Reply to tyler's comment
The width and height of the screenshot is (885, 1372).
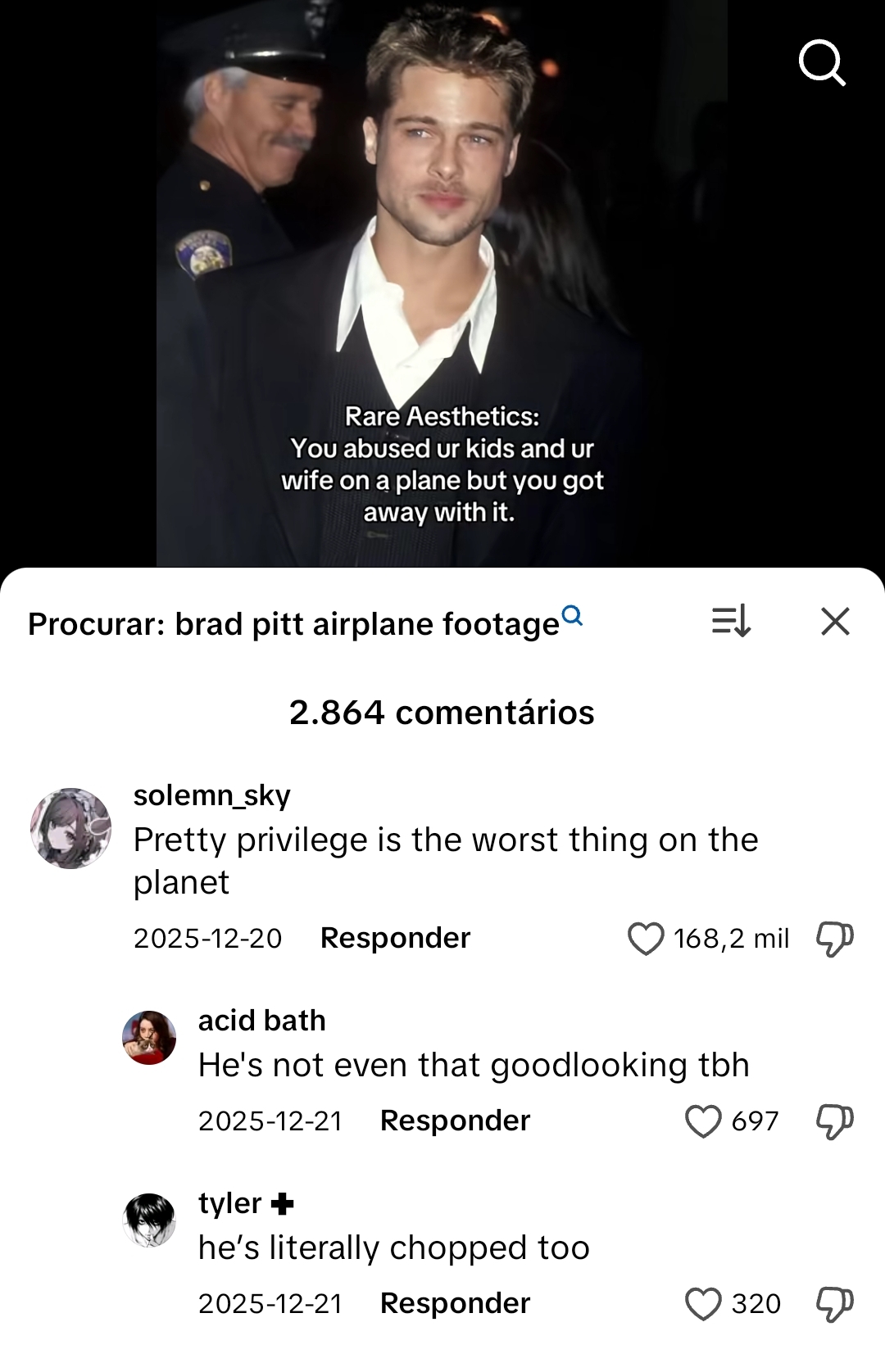pyautogui.click(x=455, y=1303)
